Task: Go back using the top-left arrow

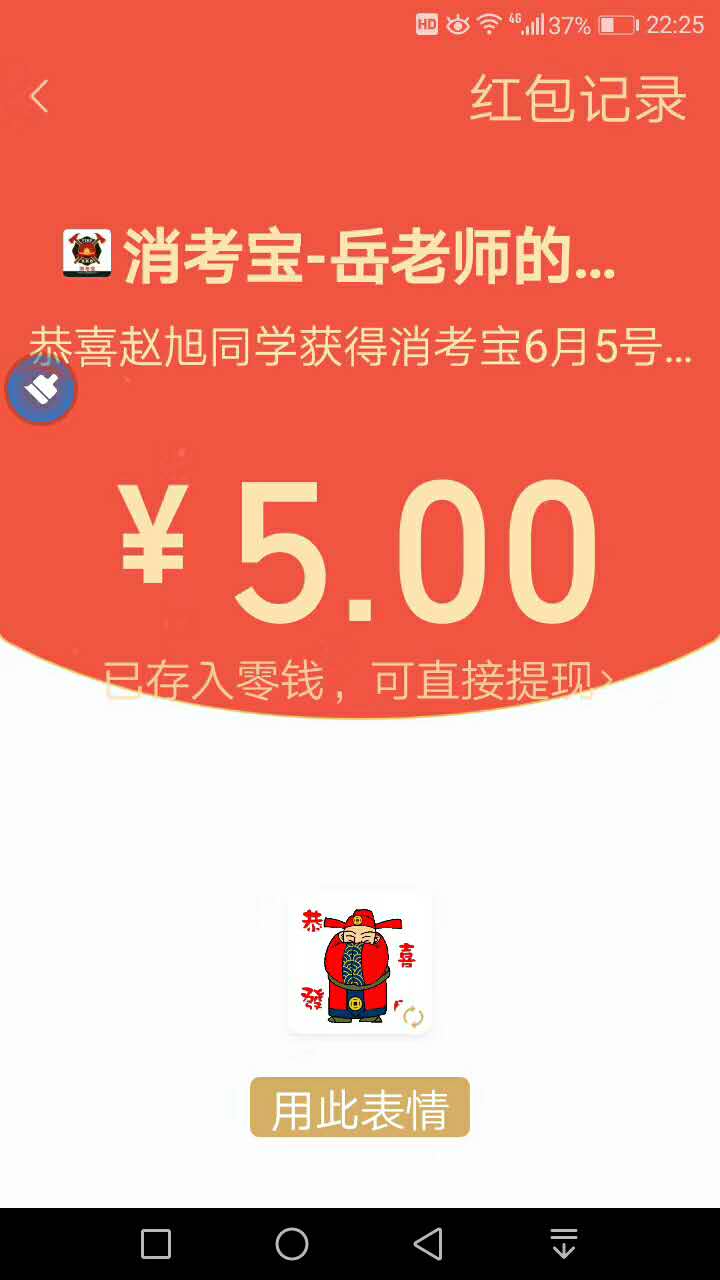Action: pyautogui.click(x=39, y=97)
